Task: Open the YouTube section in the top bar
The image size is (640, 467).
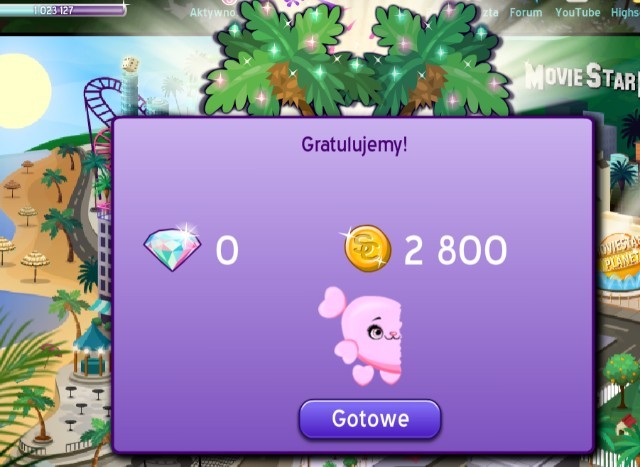Action: click(578, 12)
